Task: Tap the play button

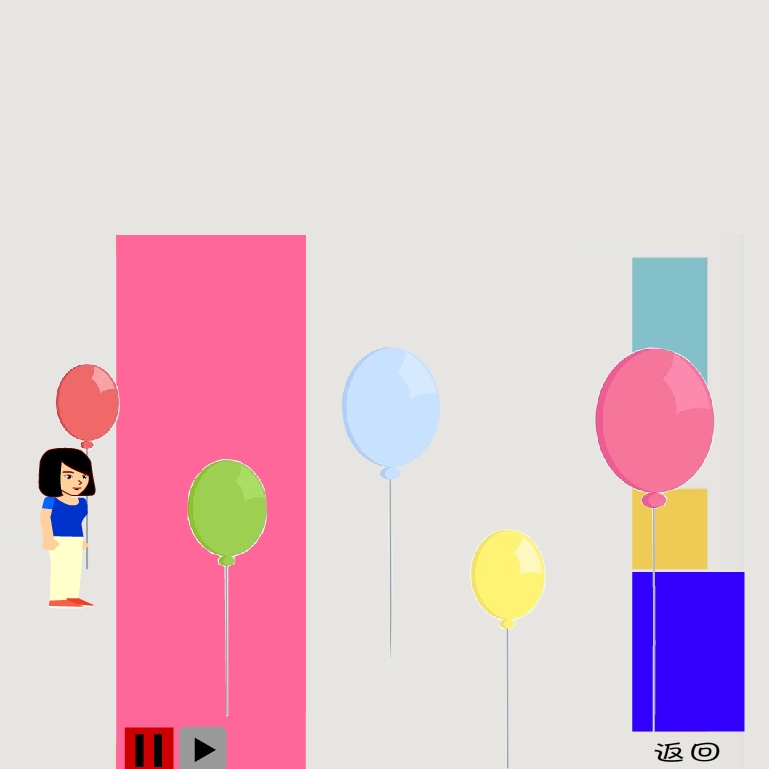Action: (203, 748)
